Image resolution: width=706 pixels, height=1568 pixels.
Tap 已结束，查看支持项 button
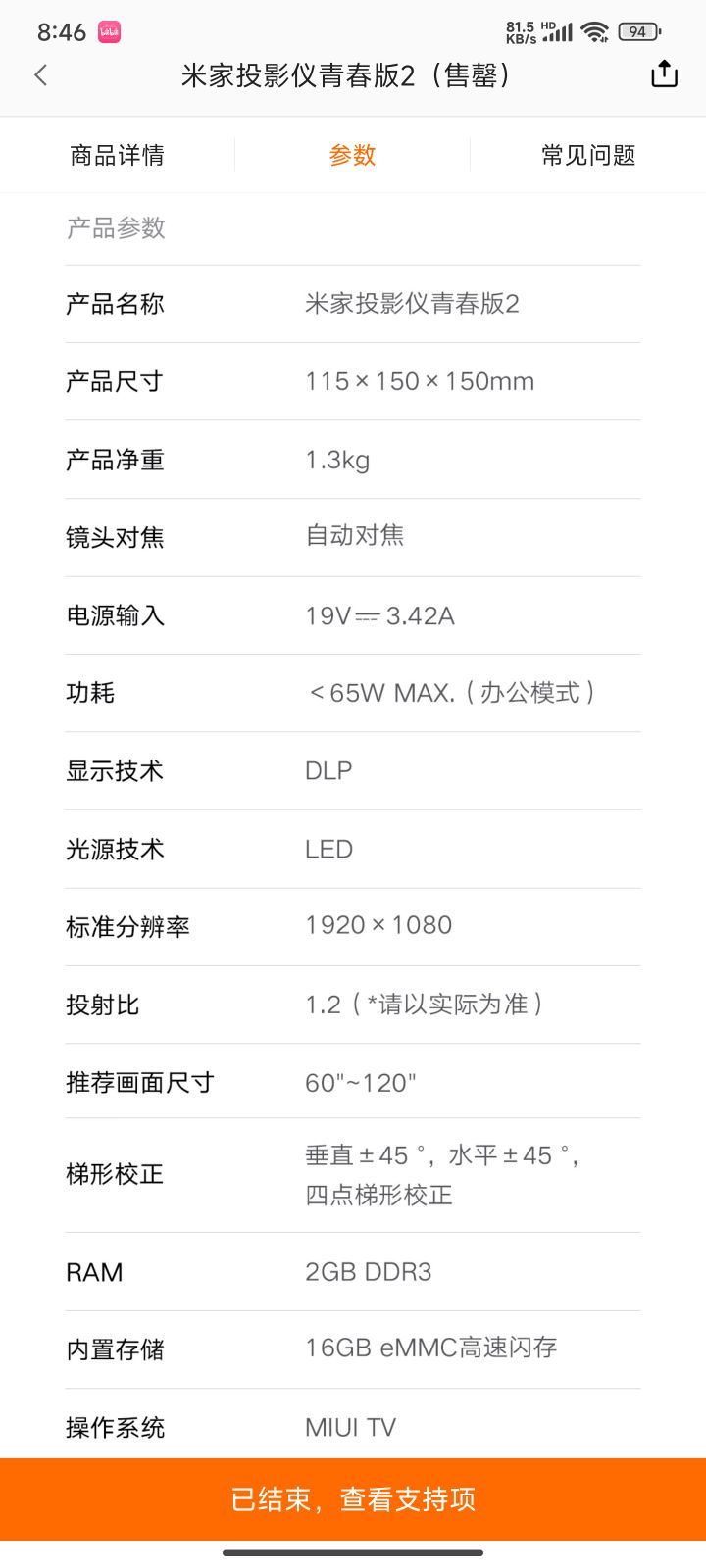click(x=353, y=1499)
